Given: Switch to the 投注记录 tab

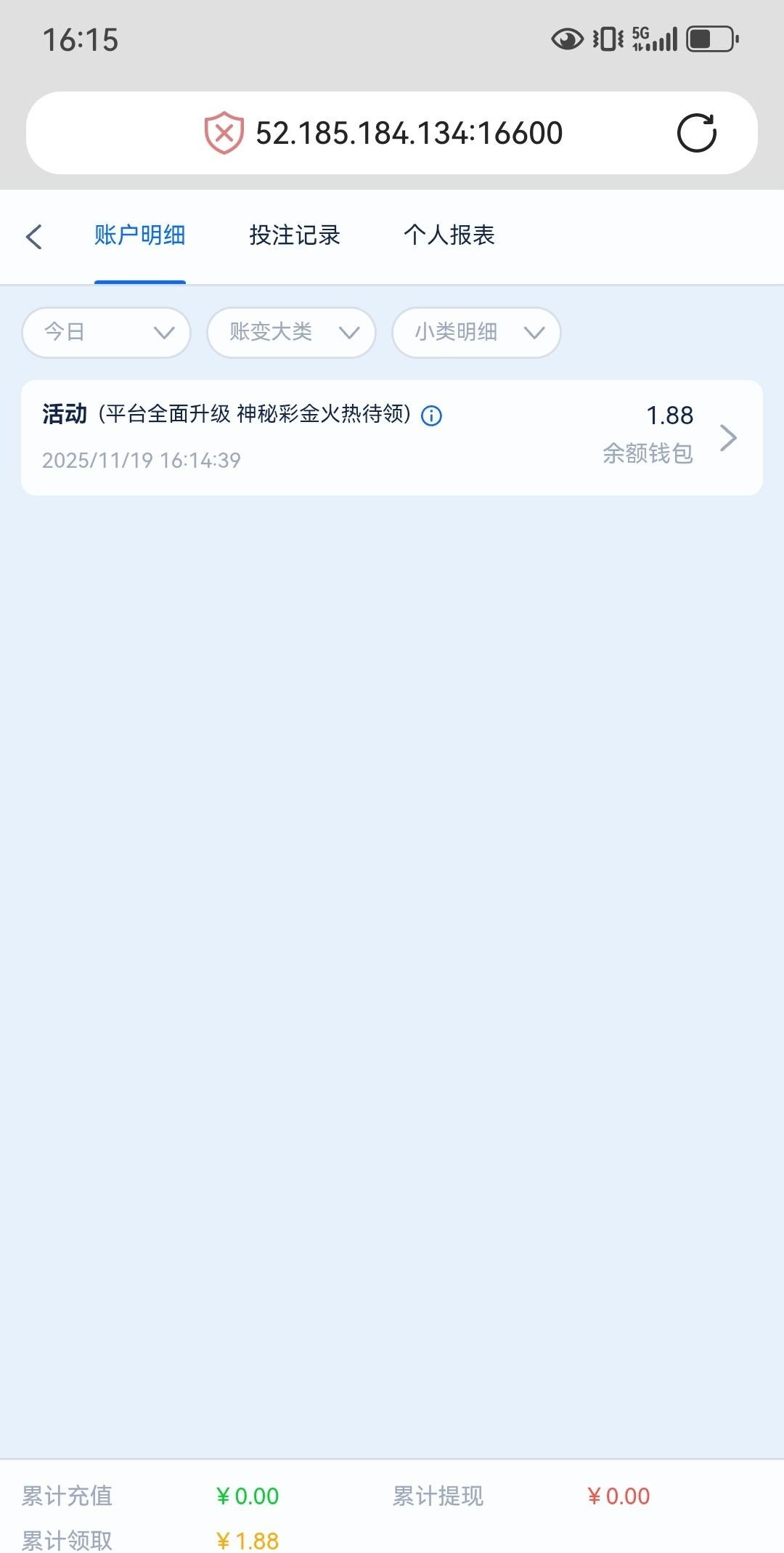Looking at the screenshot, I should pos(295,235).
